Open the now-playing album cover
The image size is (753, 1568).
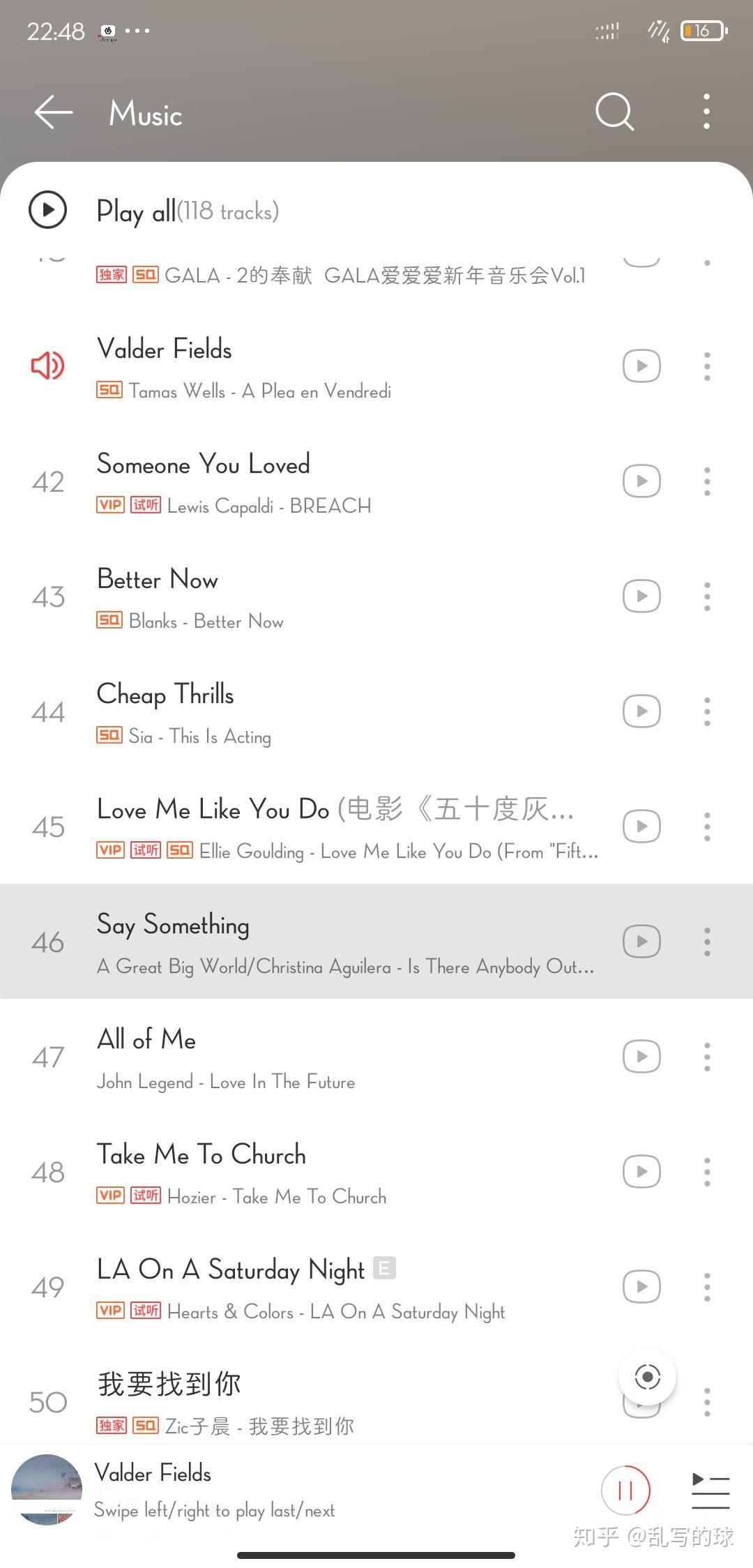[47, 1489]
